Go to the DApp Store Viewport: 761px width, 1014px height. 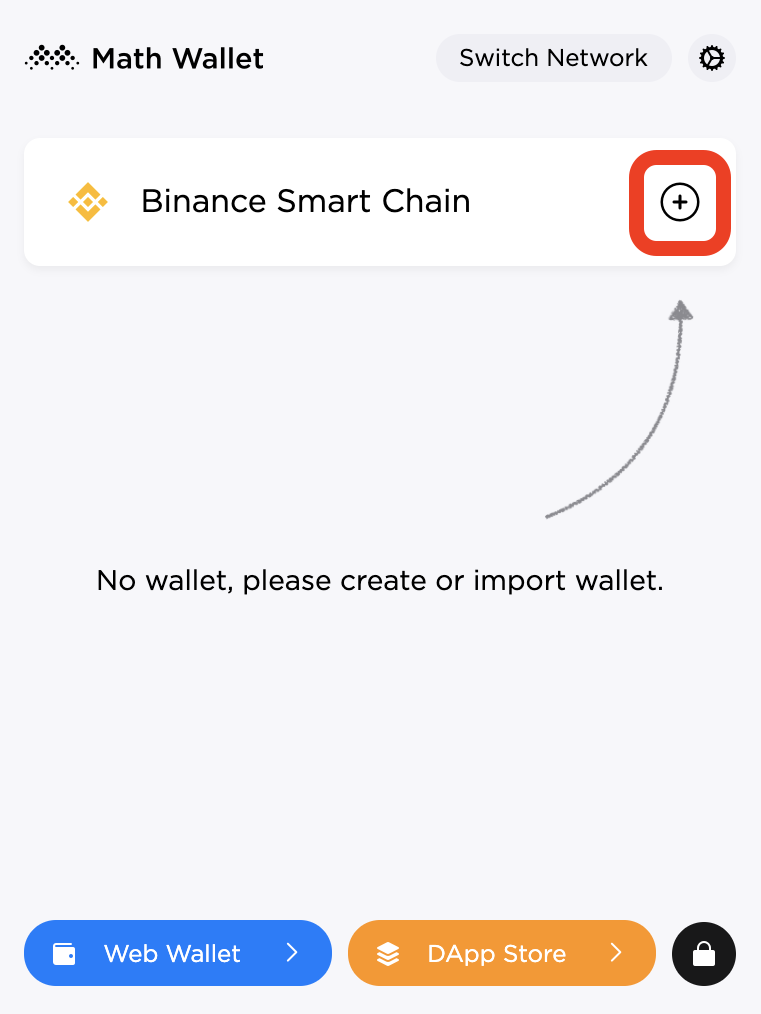click(x=501, y=953)
